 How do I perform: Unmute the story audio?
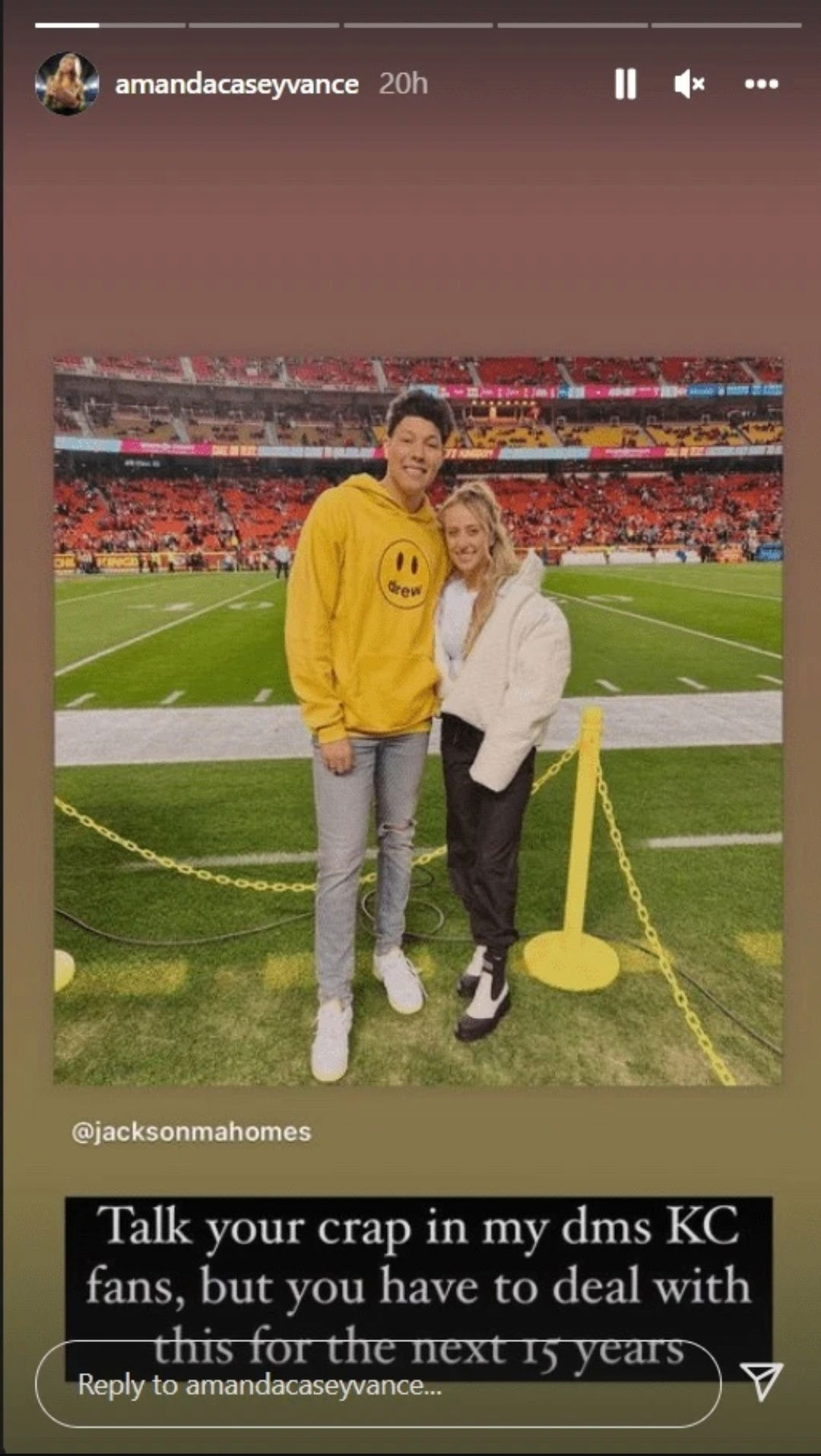click(x=689, y=84)
